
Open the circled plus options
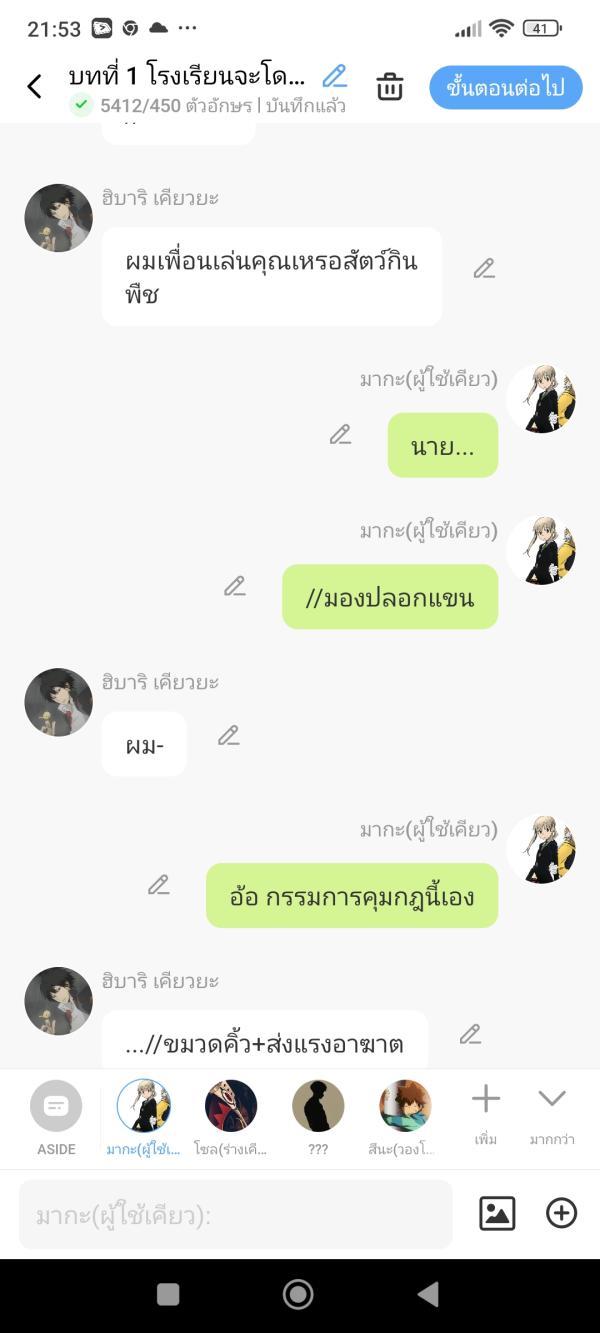point(561,1213)
